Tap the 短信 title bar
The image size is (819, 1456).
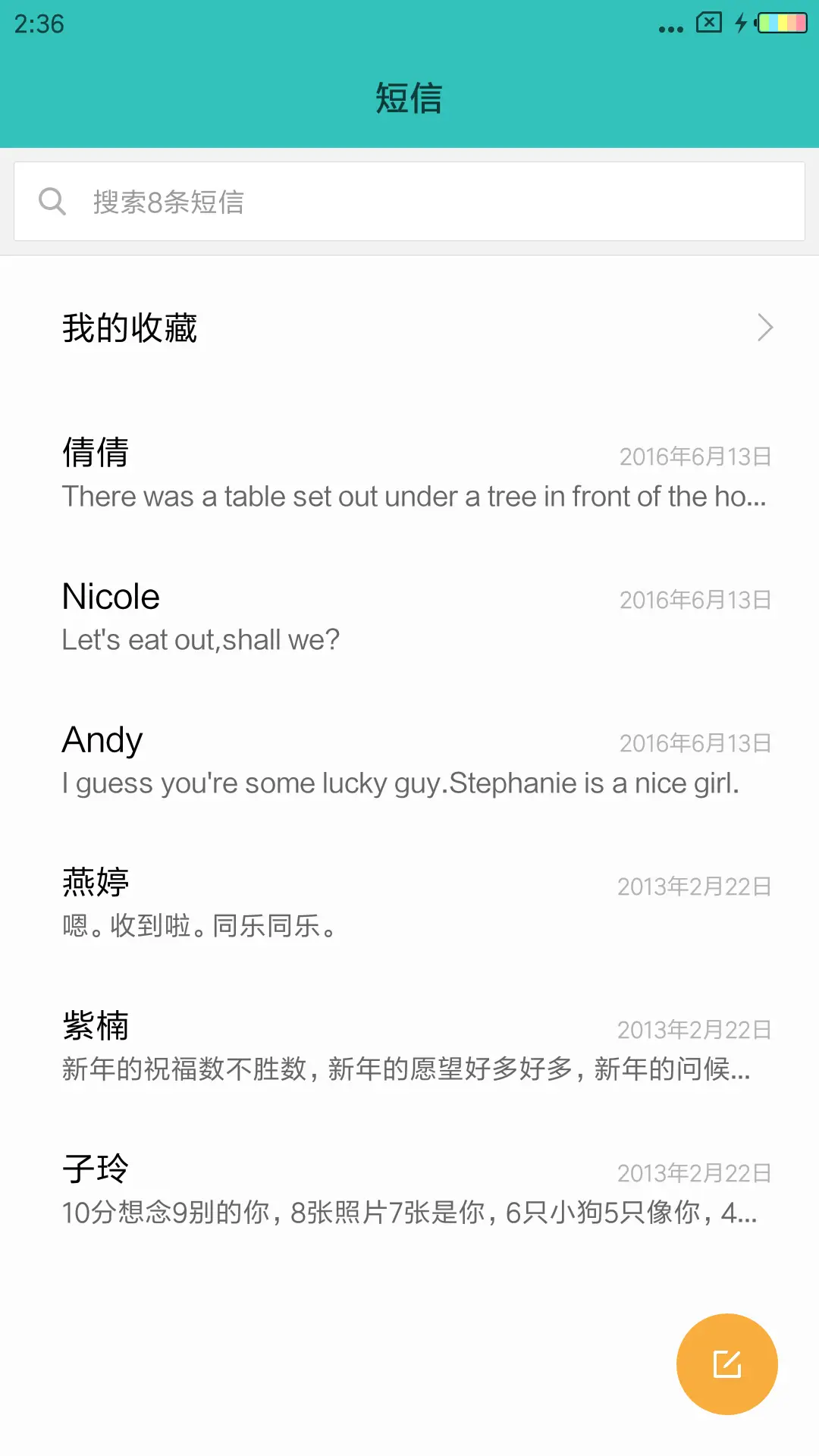[x=409, y=98]
